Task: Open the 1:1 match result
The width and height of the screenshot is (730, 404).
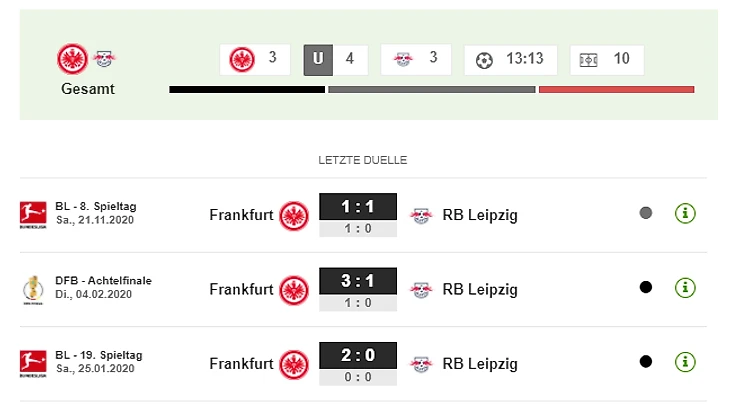Action: 357,208
